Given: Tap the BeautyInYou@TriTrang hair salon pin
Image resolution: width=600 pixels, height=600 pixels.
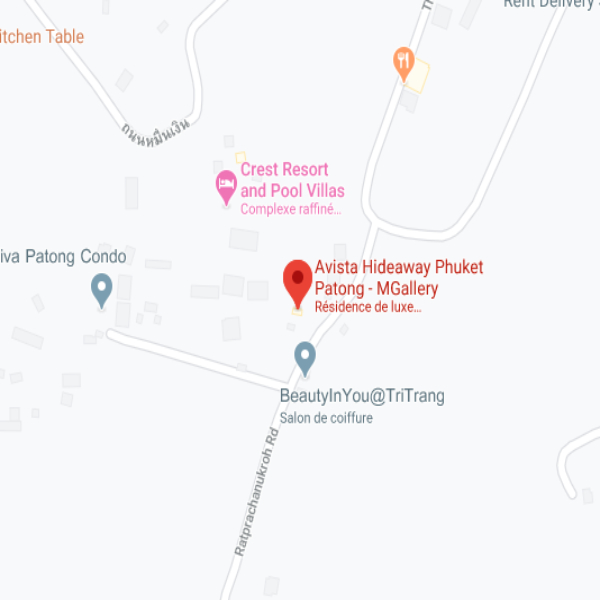Looking at the screenshot, I should coord(305,356).
